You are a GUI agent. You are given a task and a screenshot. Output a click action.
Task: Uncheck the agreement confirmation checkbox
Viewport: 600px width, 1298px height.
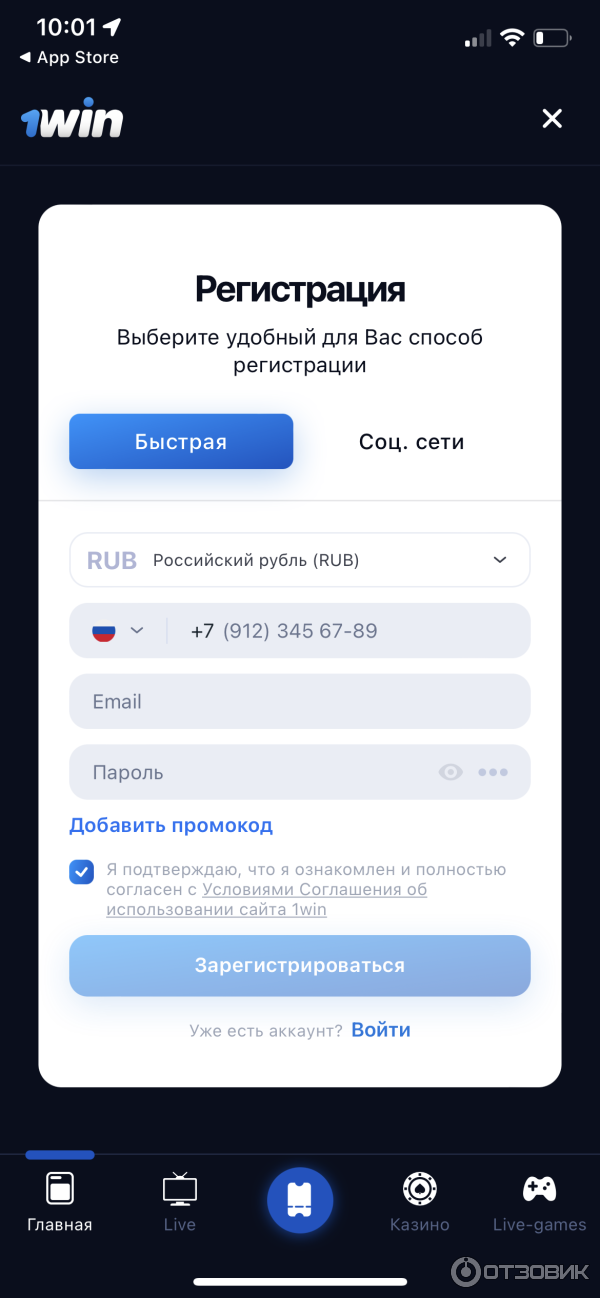[x=82, y=872]
